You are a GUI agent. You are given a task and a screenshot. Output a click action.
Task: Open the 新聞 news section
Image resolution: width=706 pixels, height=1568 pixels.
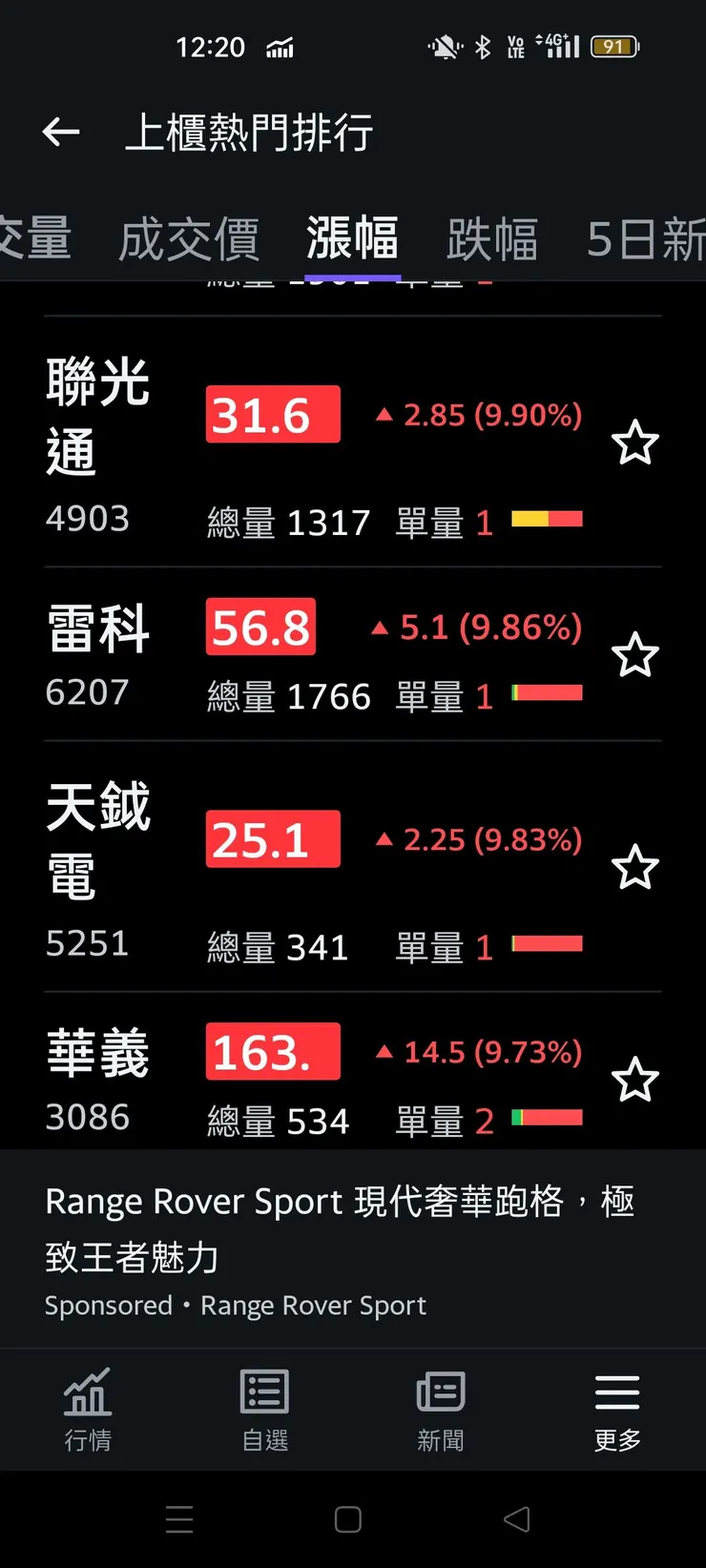point(441,1410)
